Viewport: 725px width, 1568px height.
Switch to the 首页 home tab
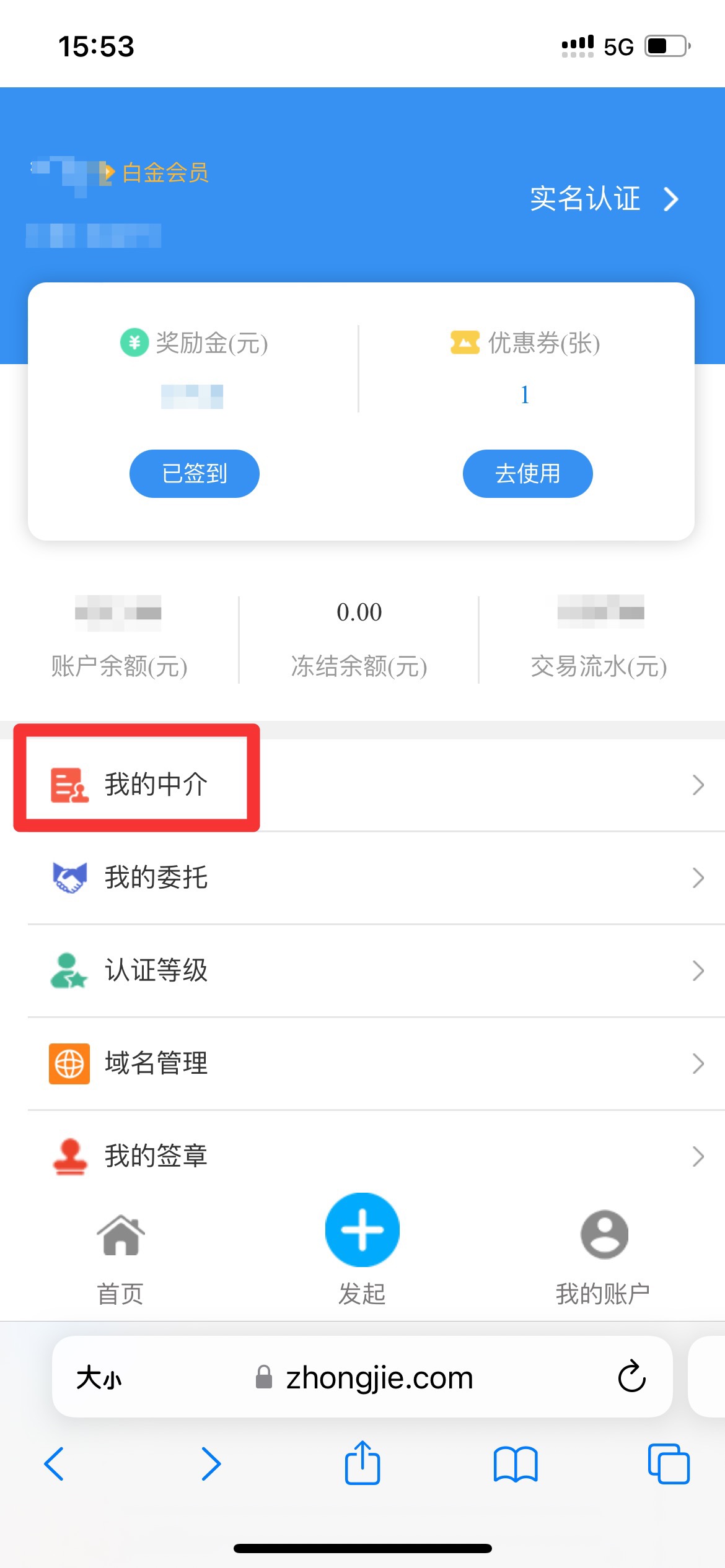click(x=120, y=1255)
